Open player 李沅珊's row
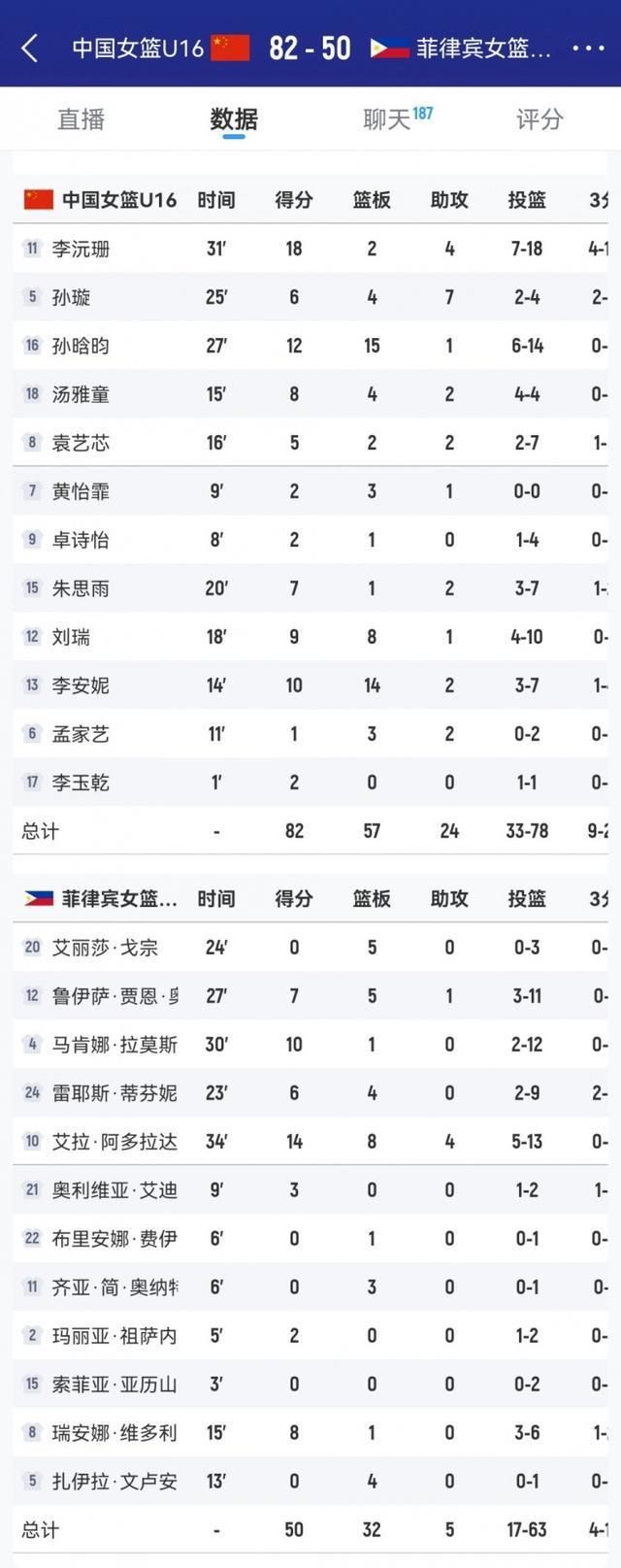Screen dimensions: 621x1568 click(x=82, y=249)
